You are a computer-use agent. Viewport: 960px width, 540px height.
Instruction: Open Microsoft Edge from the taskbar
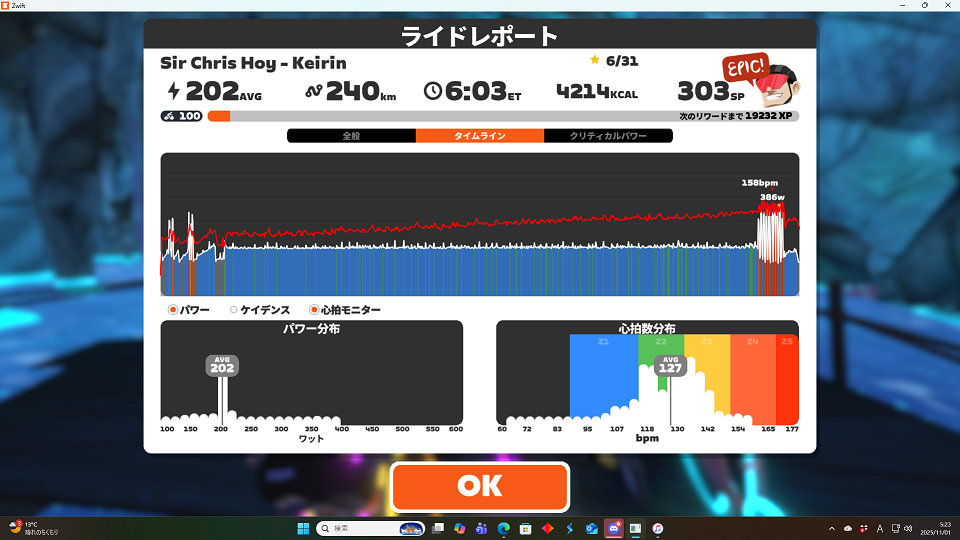503,528
